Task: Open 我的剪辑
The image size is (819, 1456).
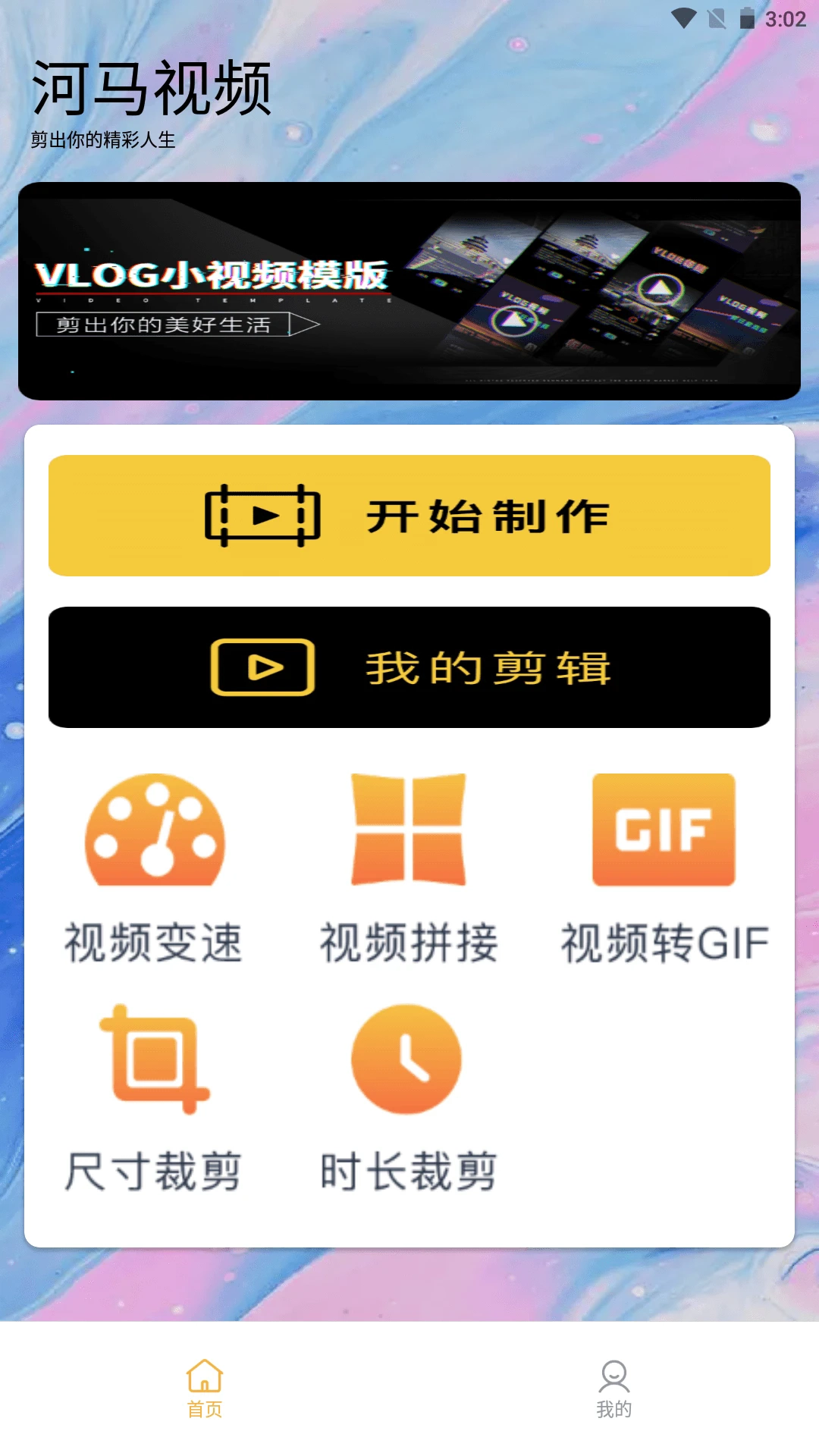Action: (x=409, y=667)
